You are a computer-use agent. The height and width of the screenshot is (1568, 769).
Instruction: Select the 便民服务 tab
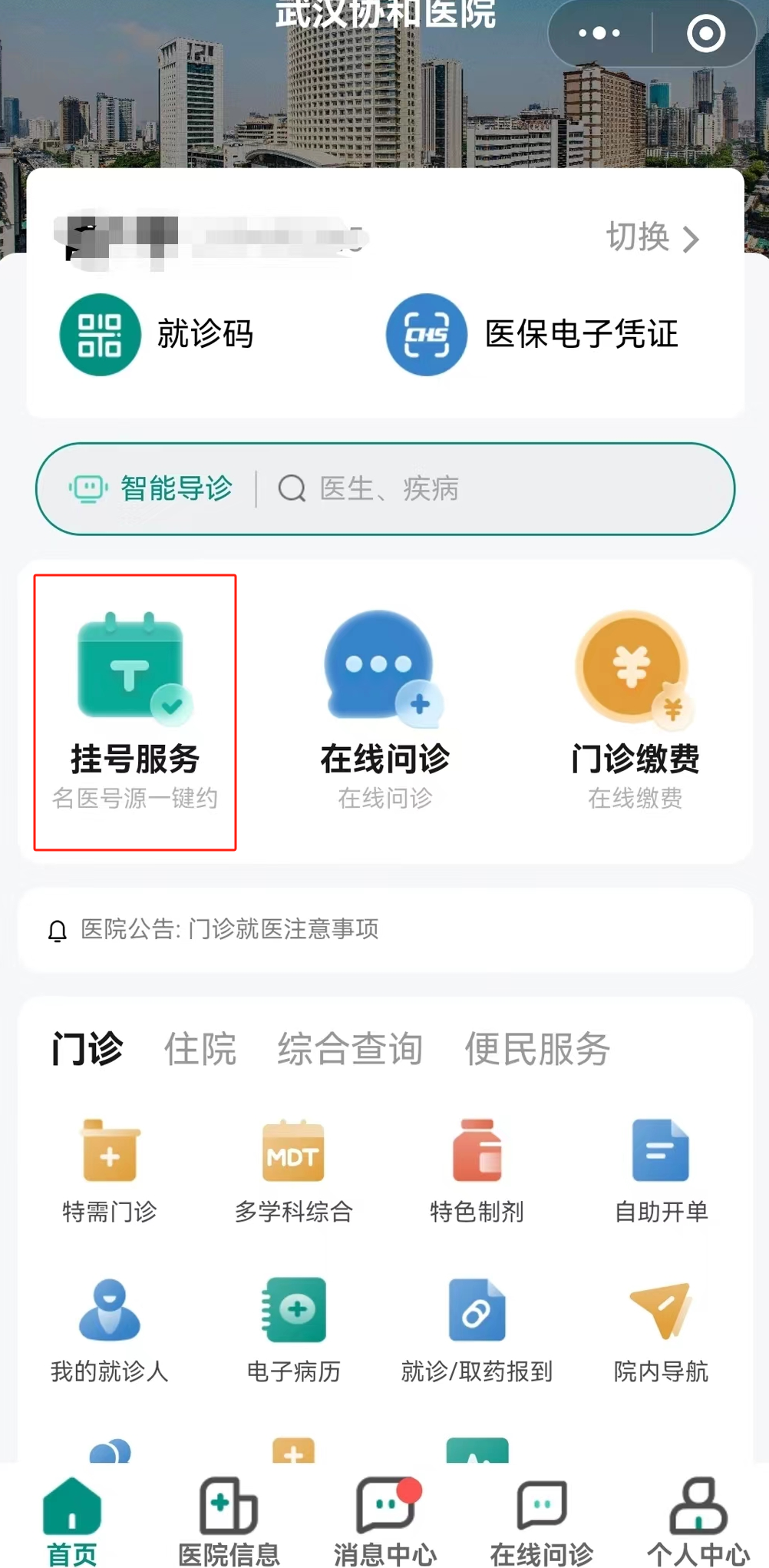pos(537,1049)
